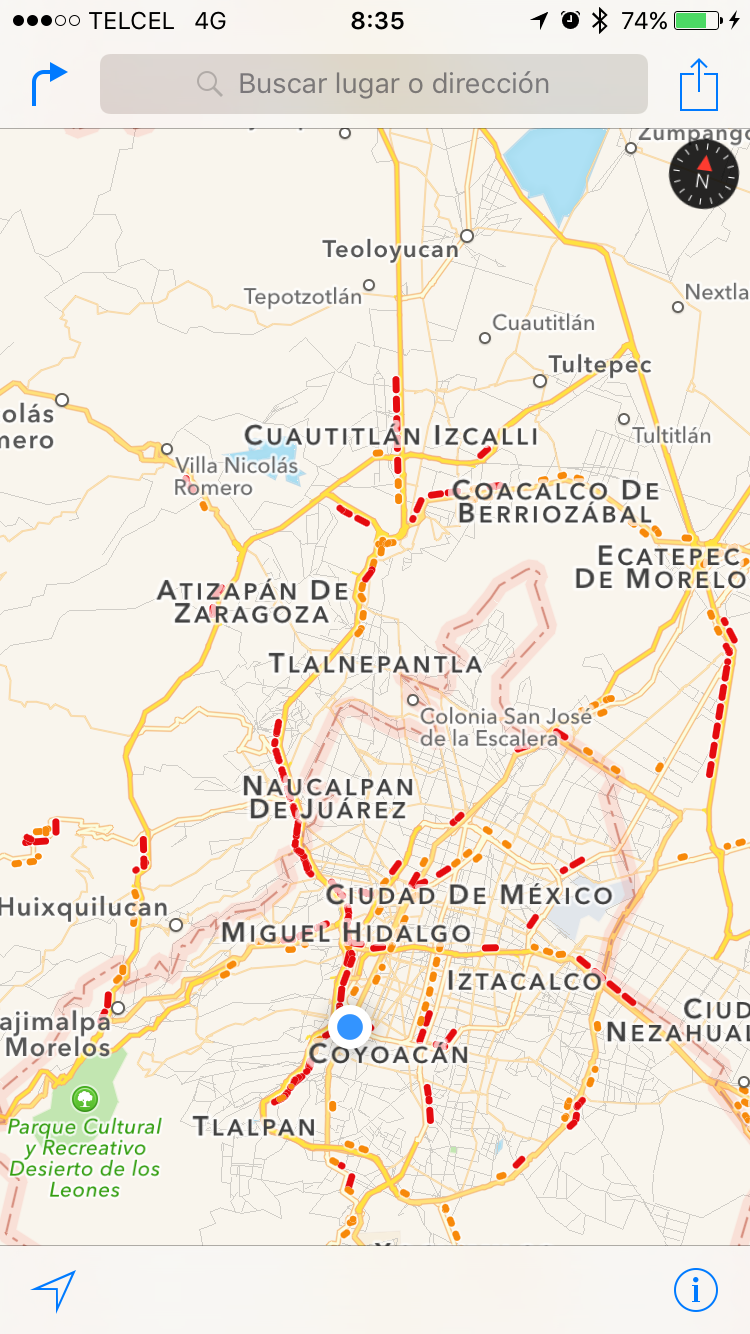The height and width of the screenshot is (1334, 750).
Task: Select the Parque Cultural Desierto de los Leones marker
Action: point(86,1100)
